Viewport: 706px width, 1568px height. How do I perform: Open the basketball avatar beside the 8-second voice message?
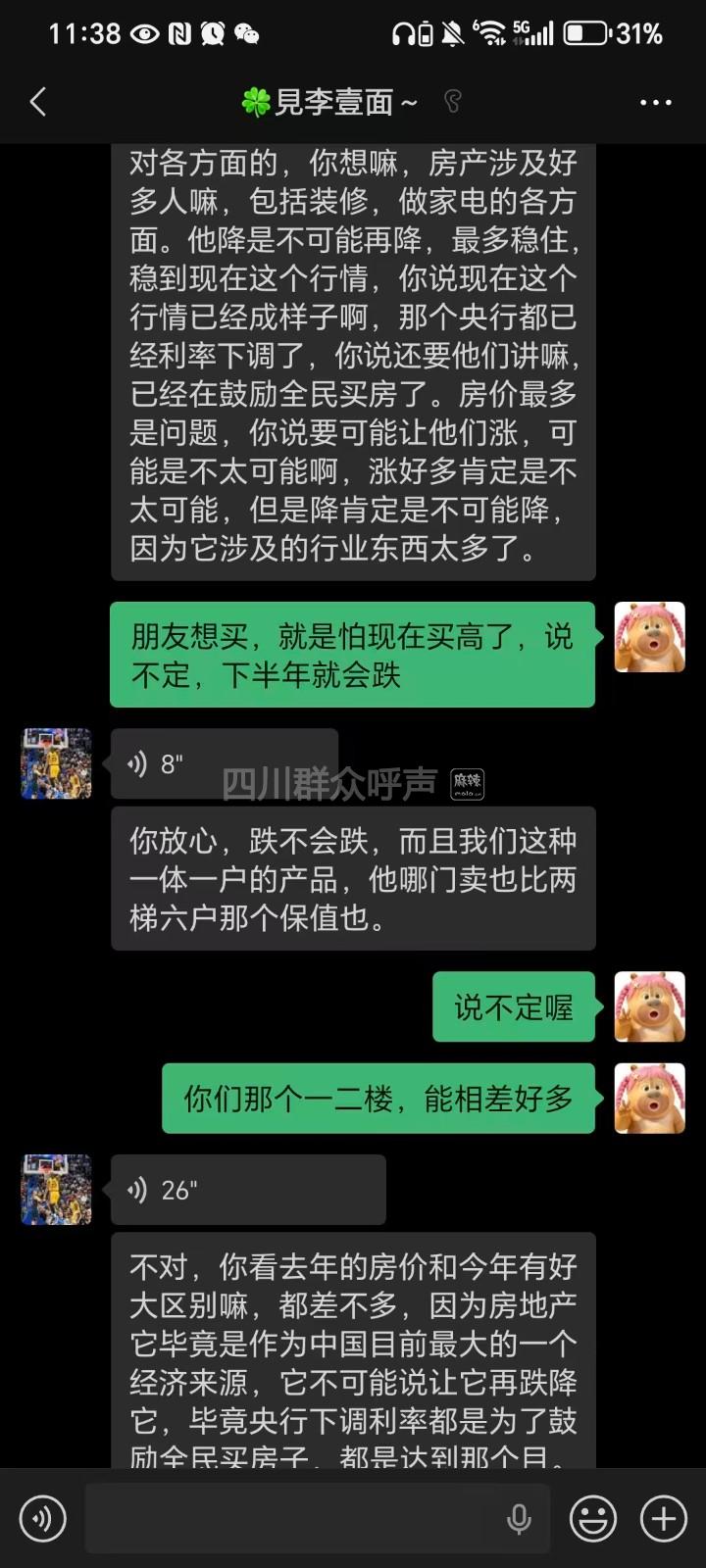coord(57,763)
